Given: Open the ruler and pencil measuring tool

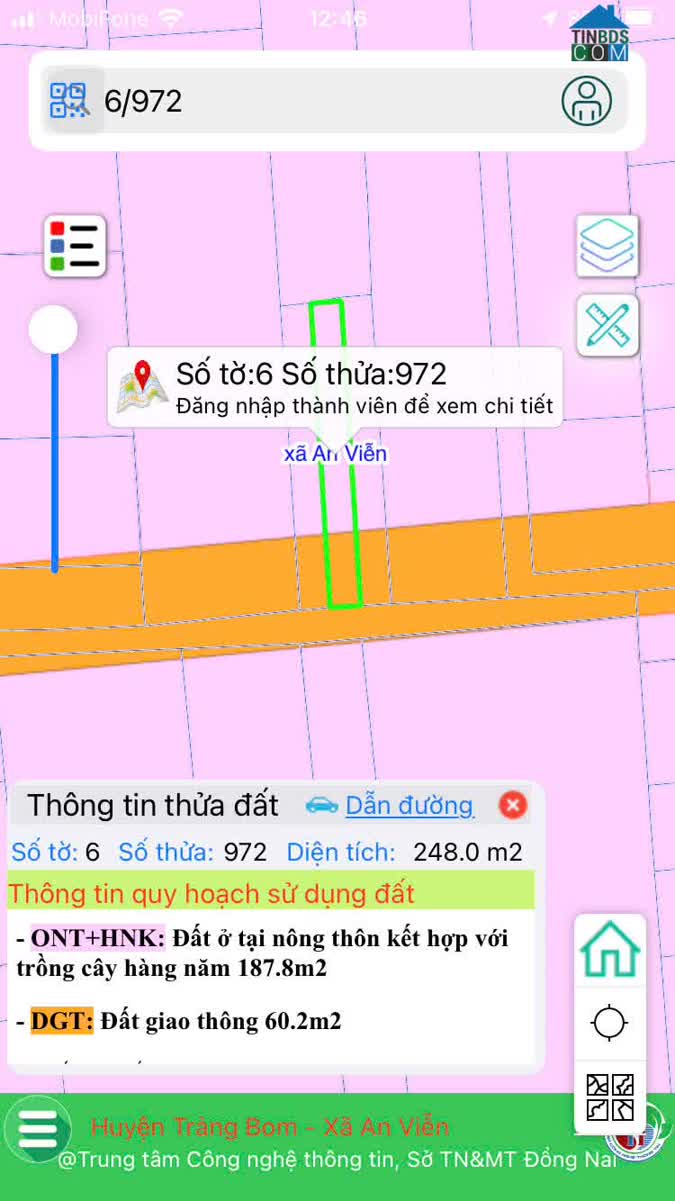Looking at the screenshot, I should (607, 324).
